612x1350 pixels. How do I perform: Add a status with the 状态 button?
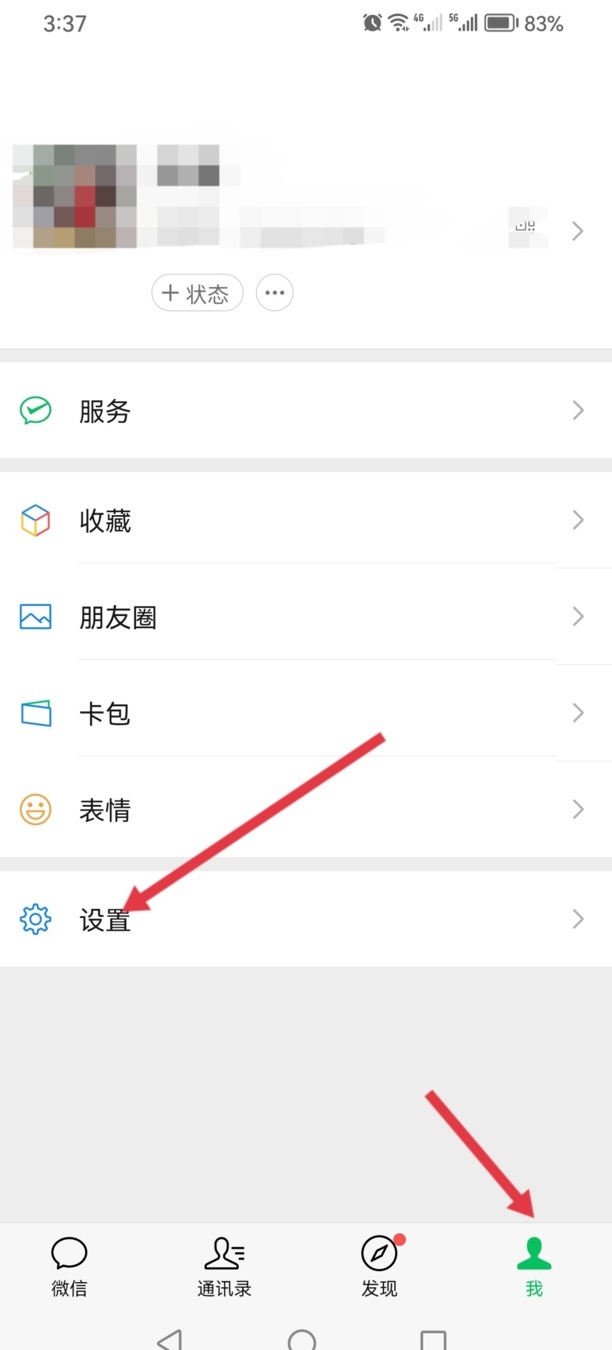[197, 293]
